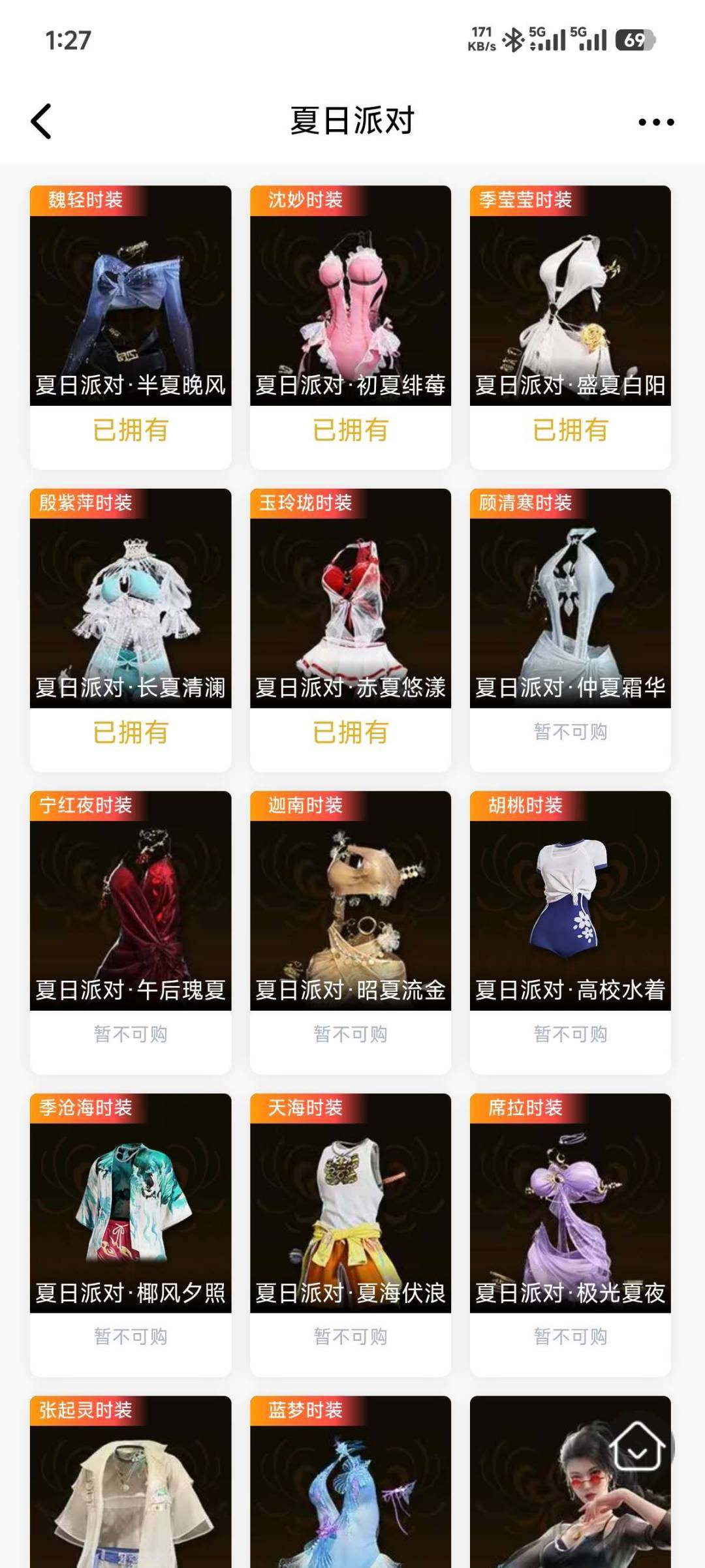705x1568 pixels.
Task: View the 夏日派对·高校水着 costume
Action: pos(571,932)
